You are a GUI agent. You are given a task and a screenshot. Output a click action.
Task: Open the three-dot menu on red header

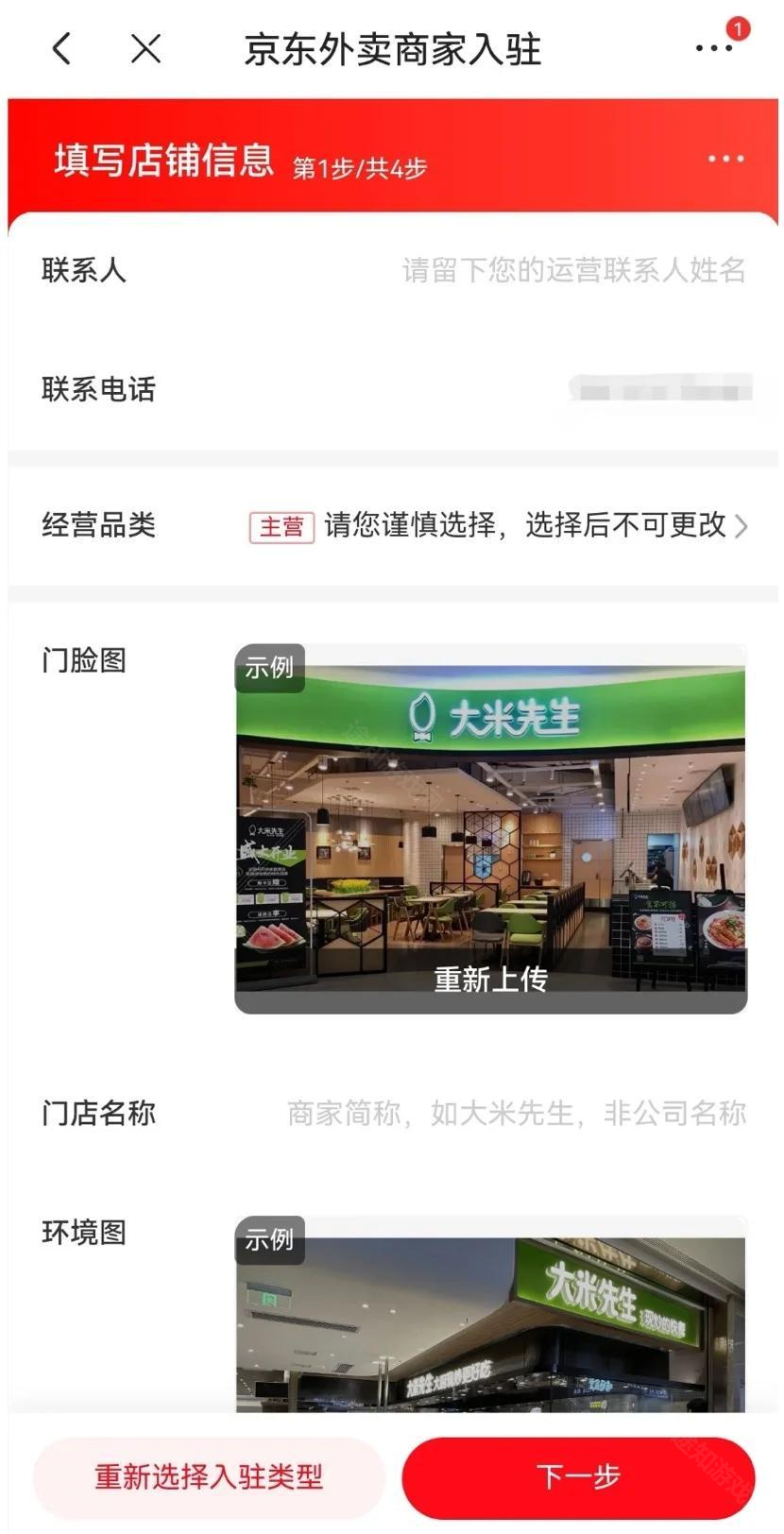coord(725,159)
